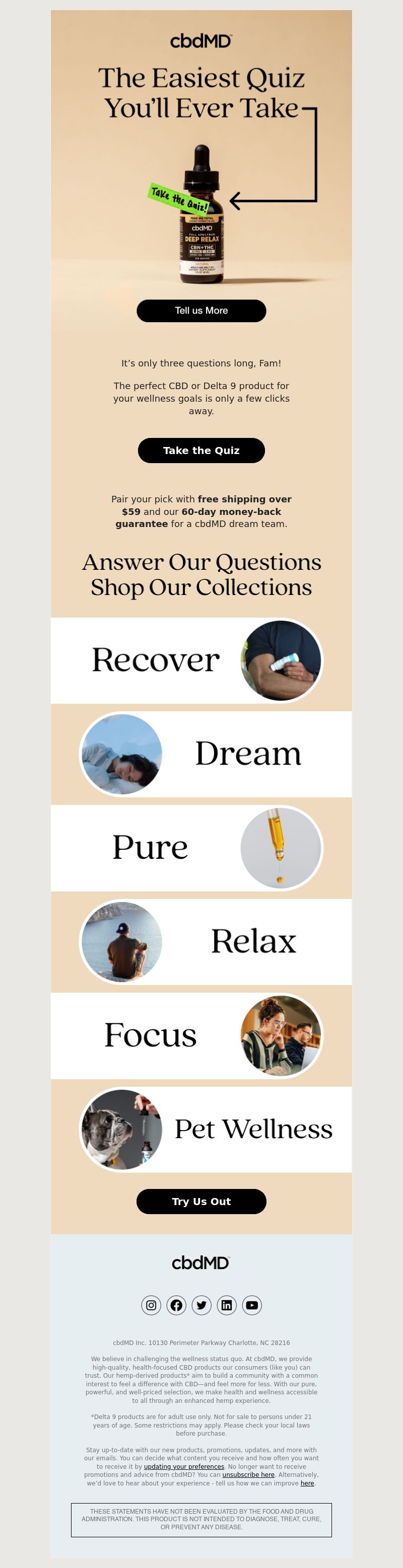403x1568 pixels.
Task: Select the Pure collection banner
Action: coord(201,847)
